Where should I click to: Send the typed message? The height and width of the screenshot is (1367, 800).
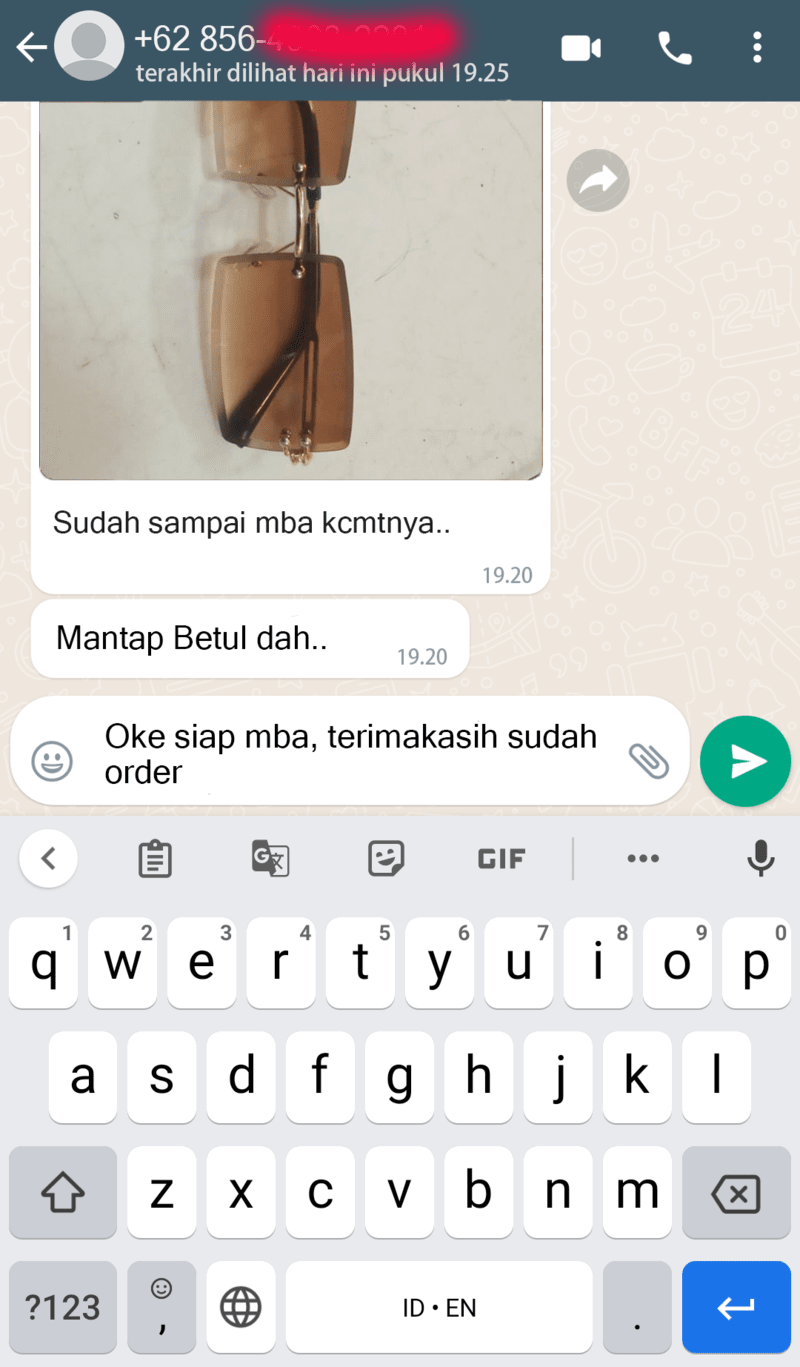[746, 761]
